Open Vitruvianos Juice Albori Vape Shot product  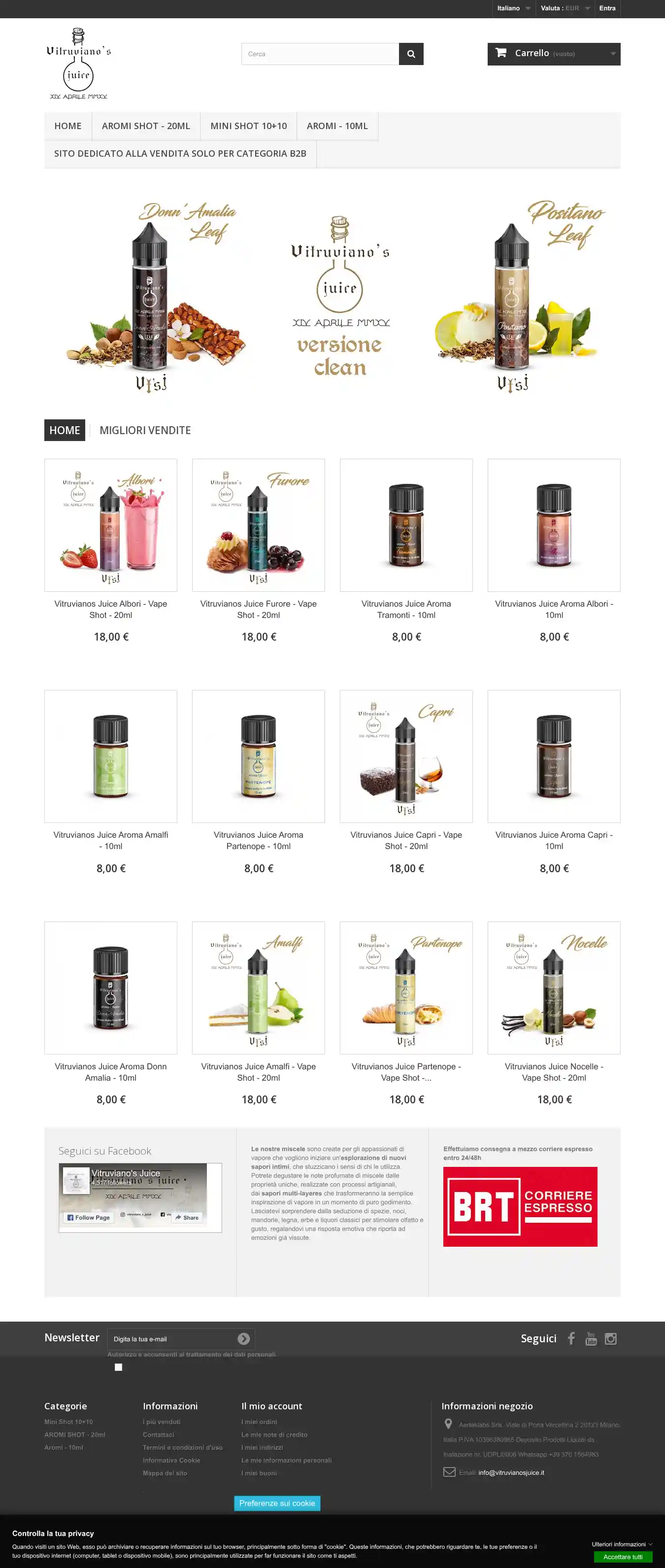click(111, 609)
